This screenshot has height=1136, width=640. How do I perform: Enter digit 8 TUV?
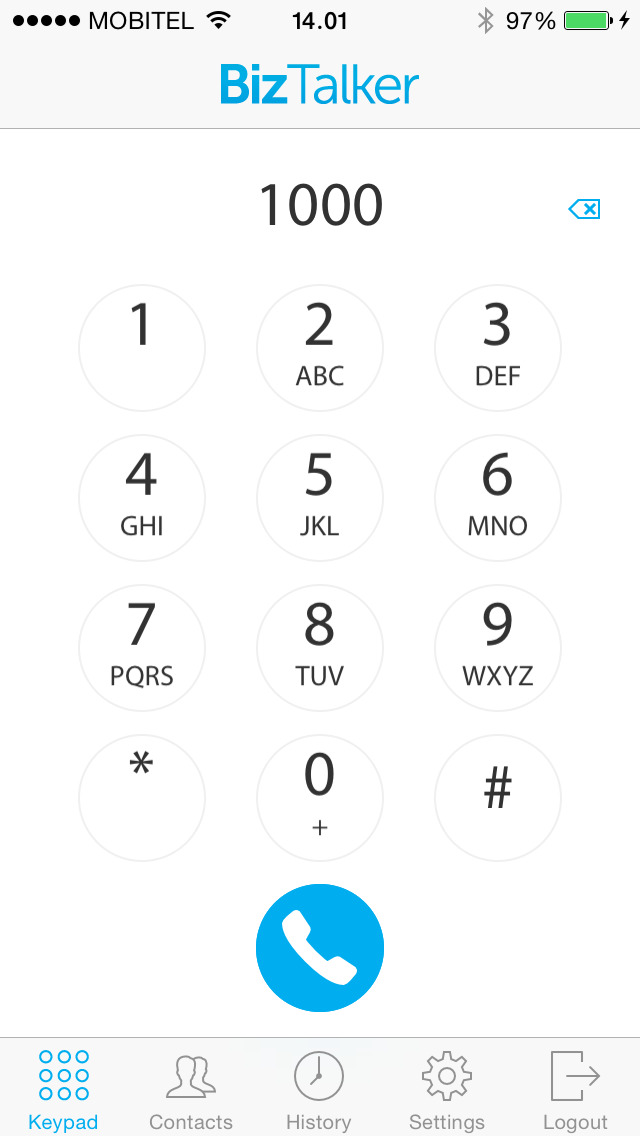click(320, 648)
